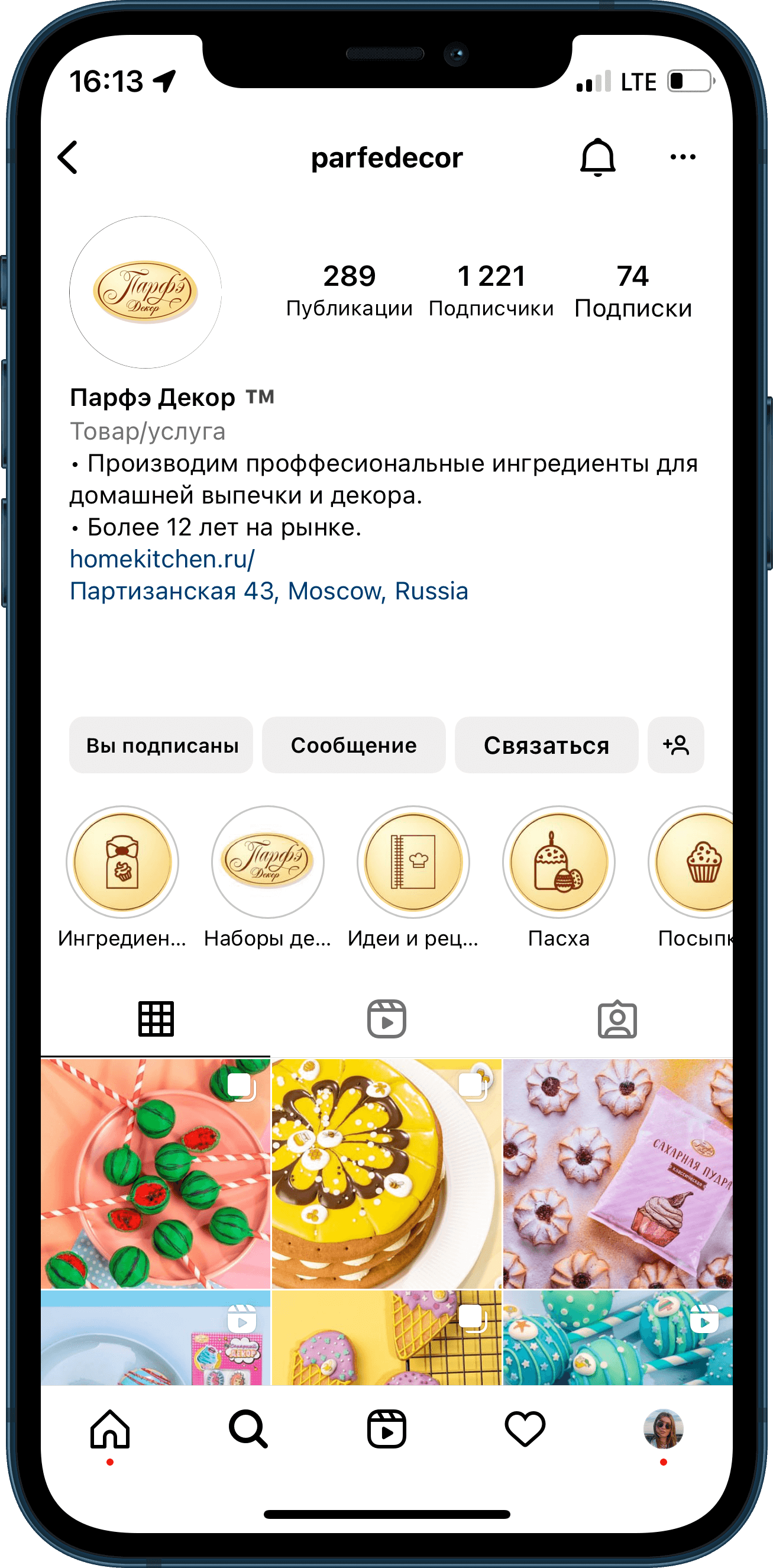This screenshot has height=1568, width=773.
Task: Show suggested accounts with add-person icon
Action: (x=675, y=745)
